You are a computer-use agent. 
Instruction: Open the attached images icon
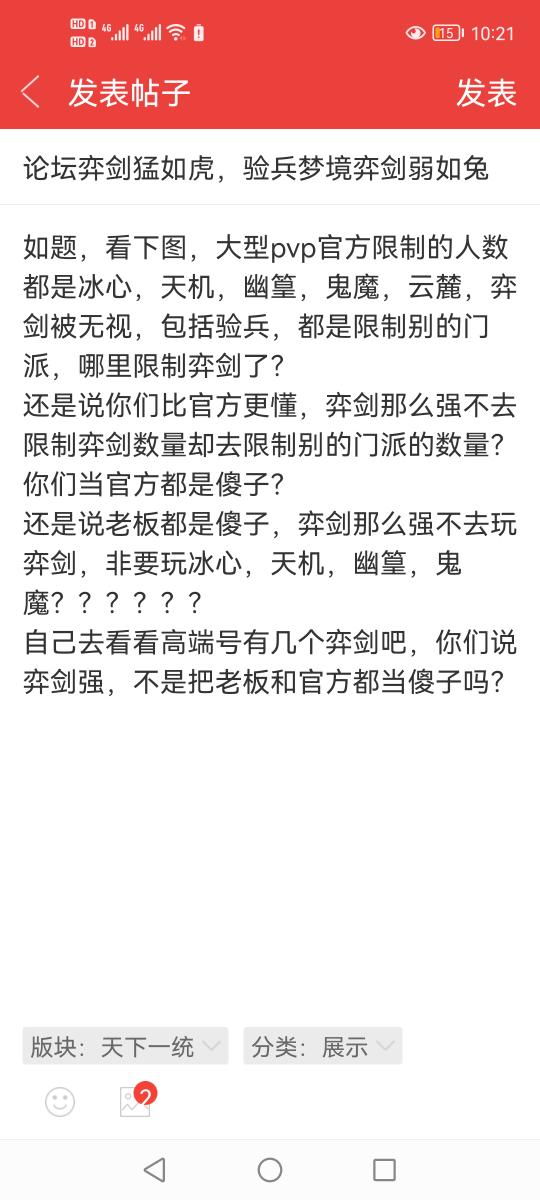coord(137,1099)
